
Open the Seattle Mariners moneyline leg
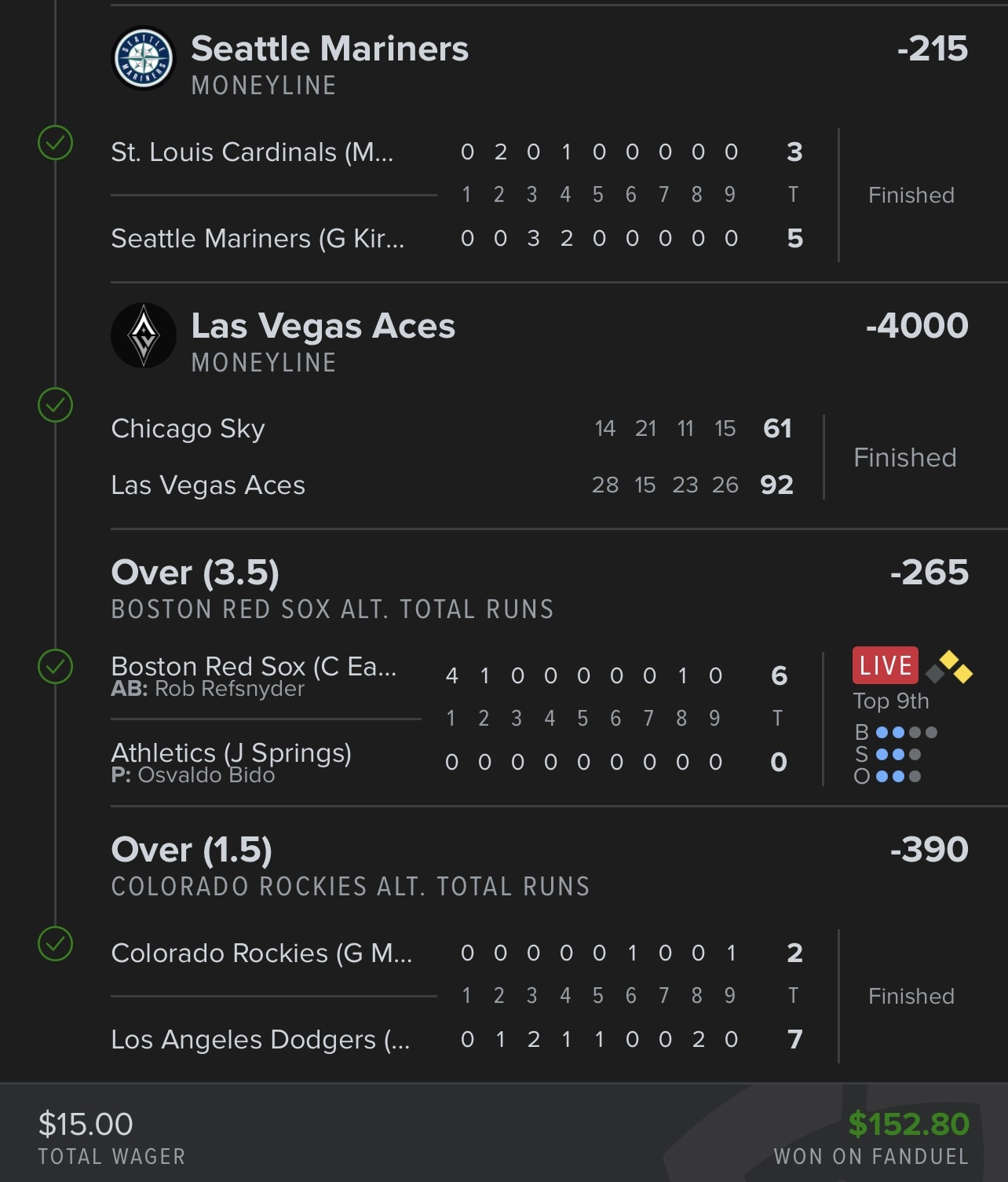[330, 49]
